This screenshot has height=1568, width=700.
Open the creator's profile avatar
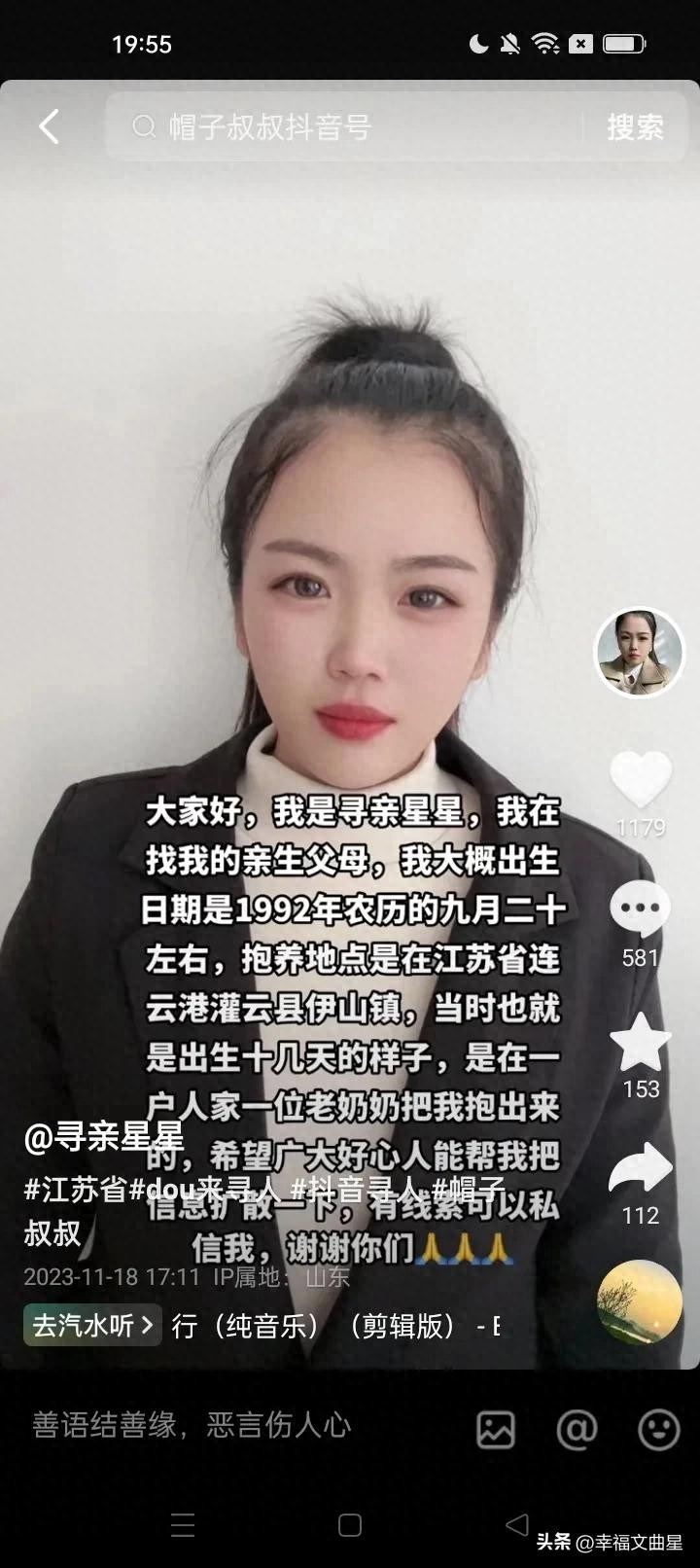click(639, 653)
